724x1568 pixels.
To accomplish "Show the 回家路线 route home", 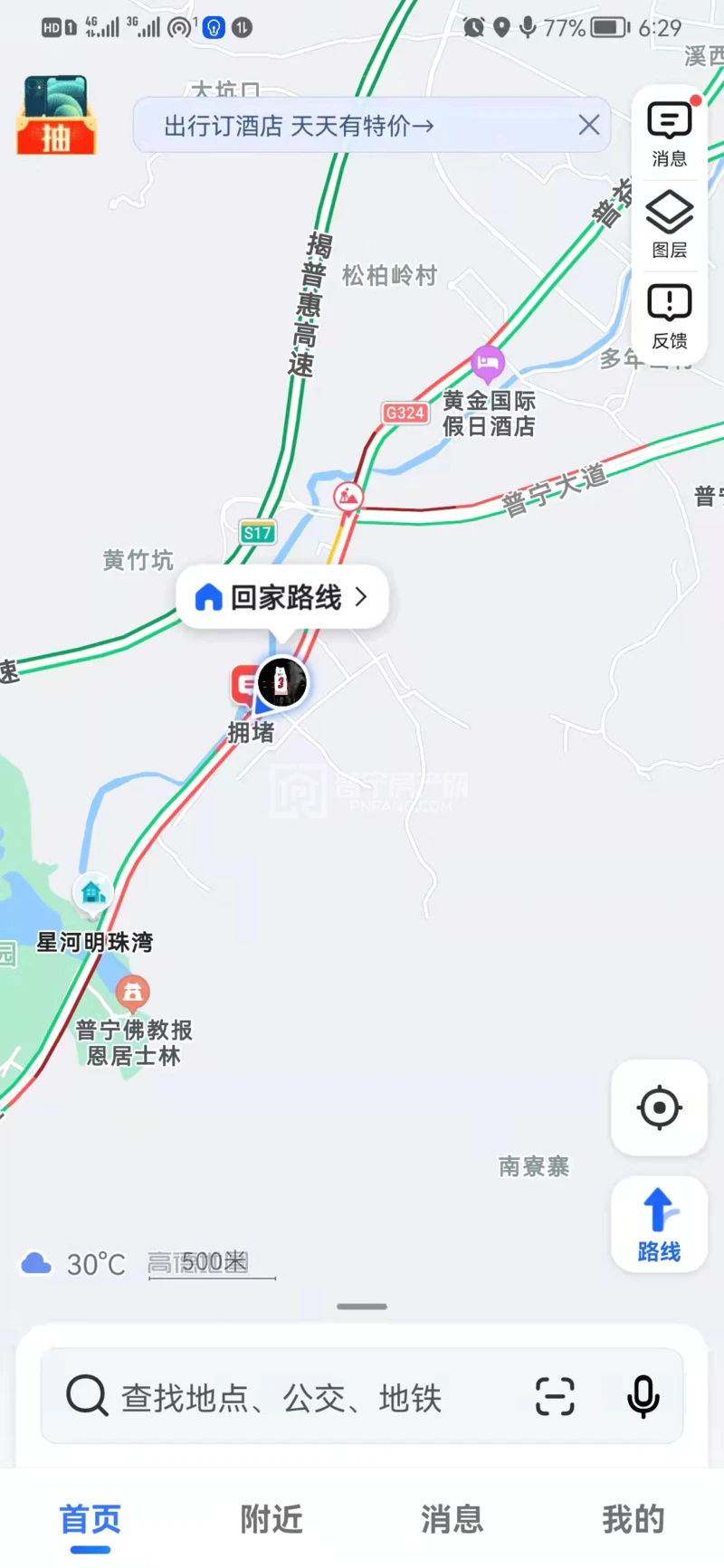I will pos(282,597).
